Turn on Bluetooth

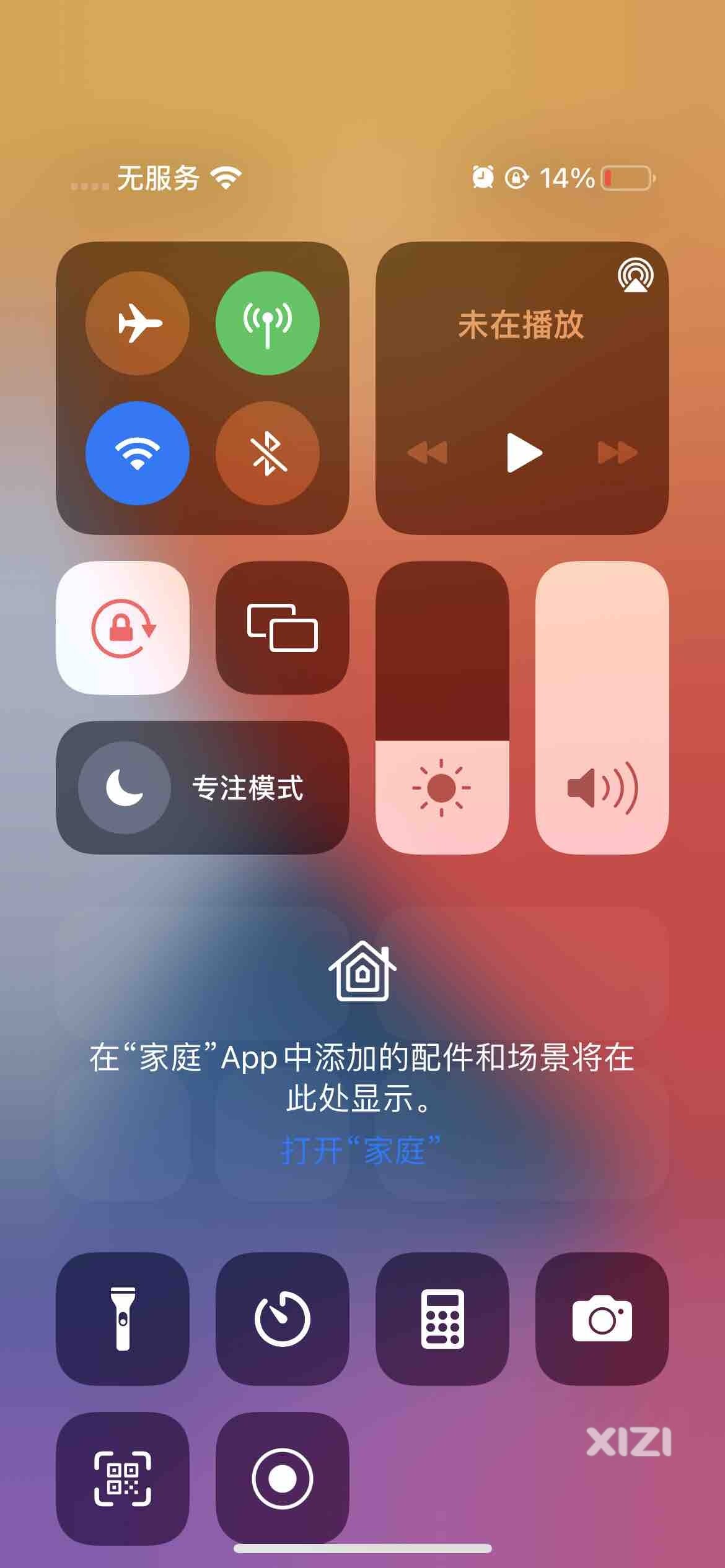[x=268, y=453]
